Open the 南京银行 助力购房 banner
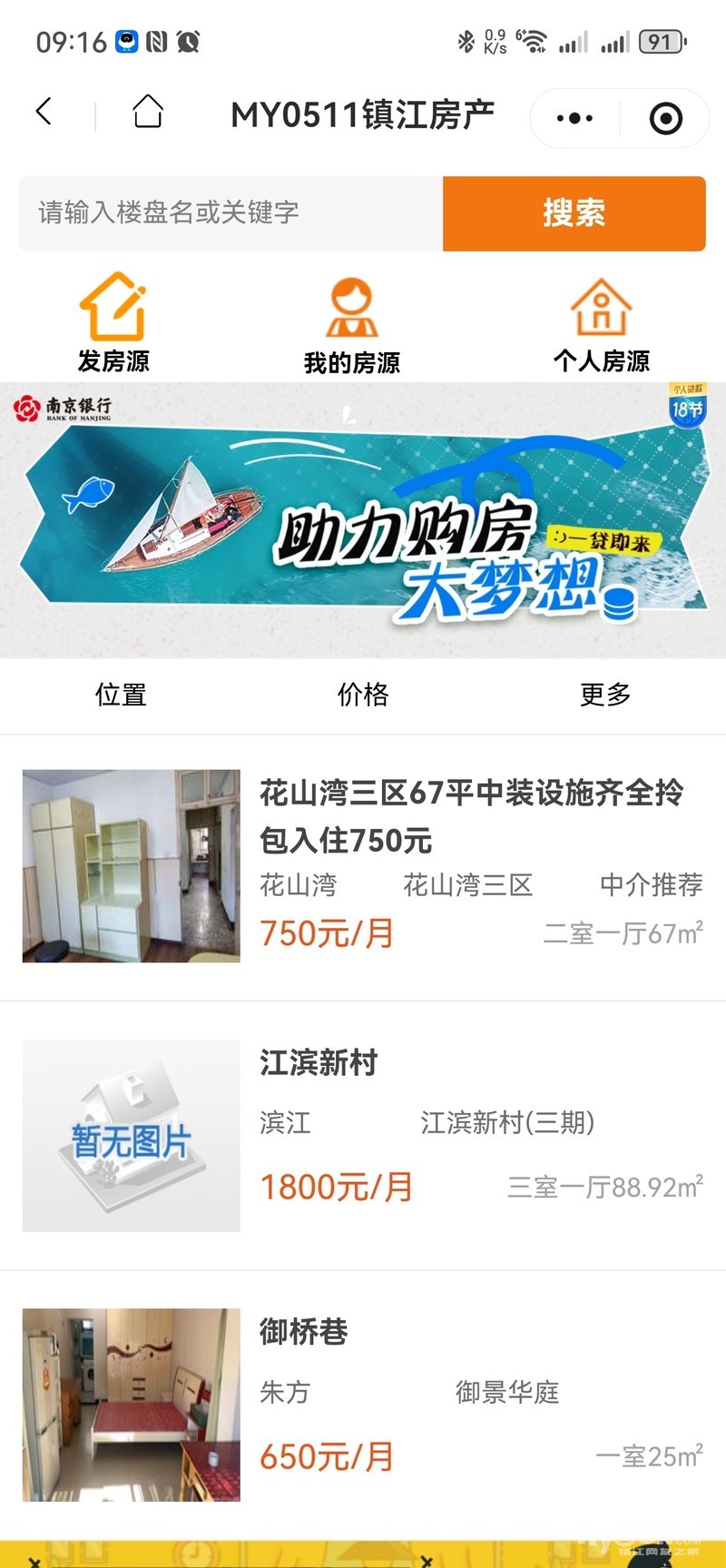This screenshot has width=726, height=1568. [x=363, y=520]
